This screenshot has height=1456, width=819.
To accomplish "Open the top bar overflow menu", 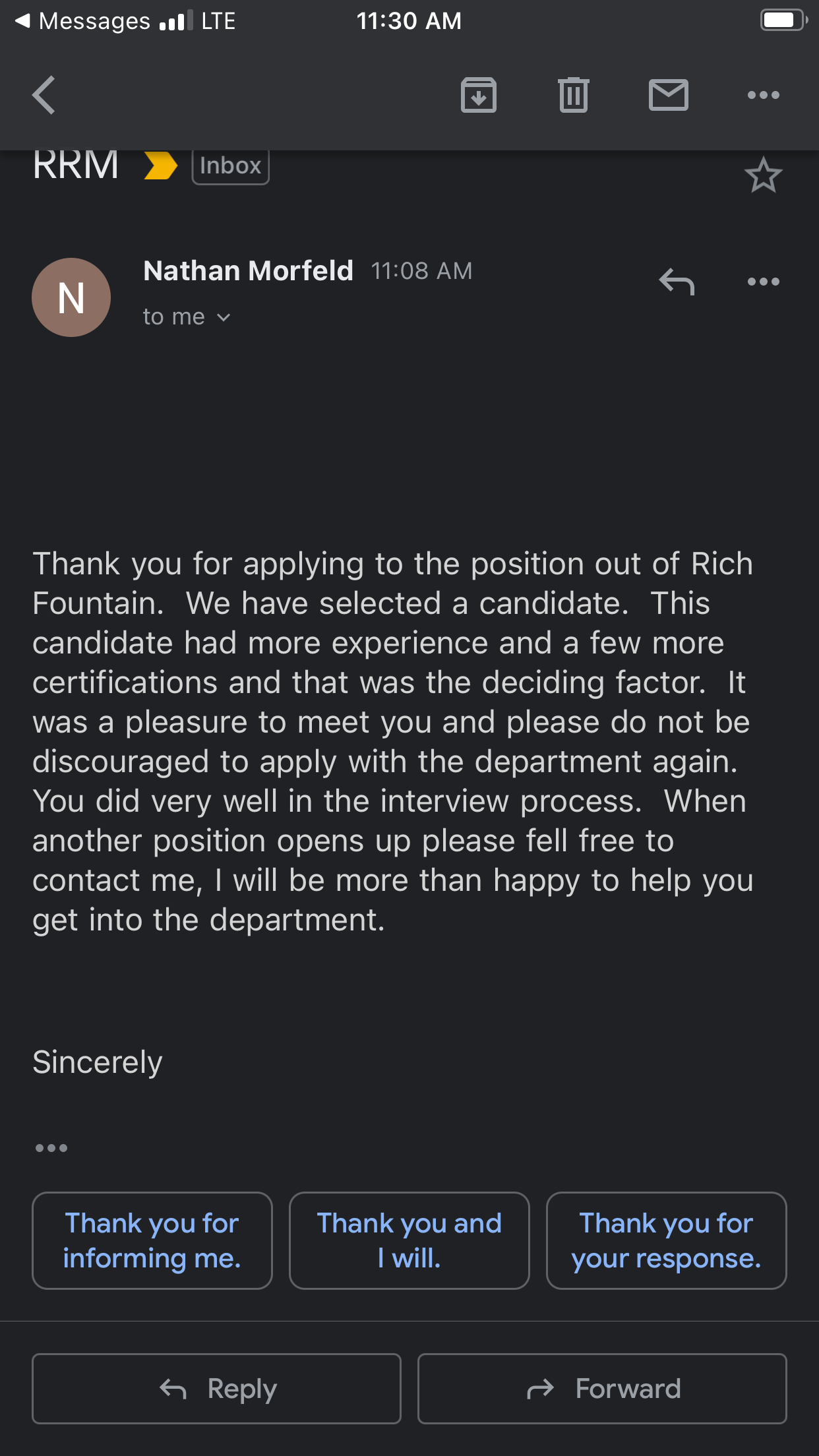I will pyautogui.click(x=764, y=95).
